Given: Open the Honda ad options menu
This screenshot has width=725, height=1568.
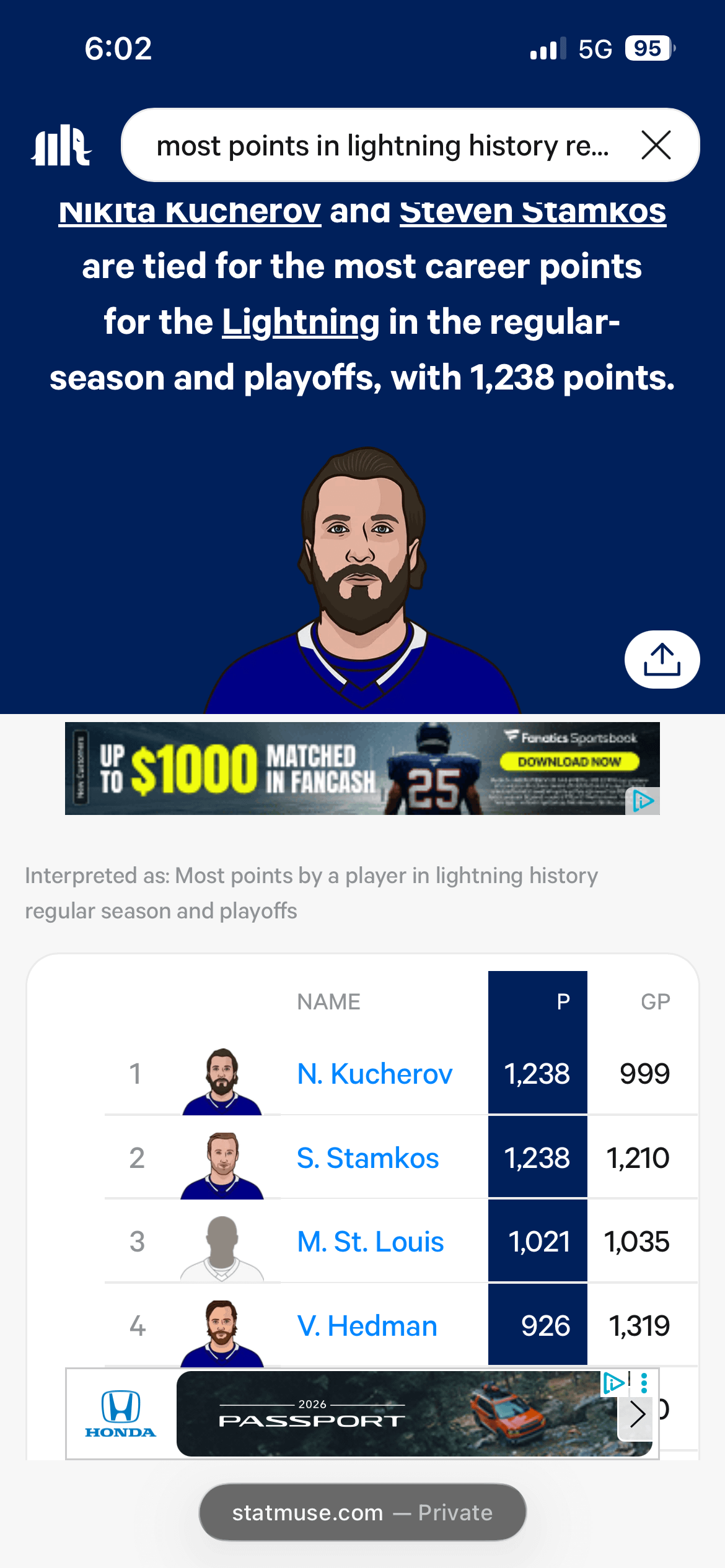Looking at the screenshot, I should pos(644,1382).
